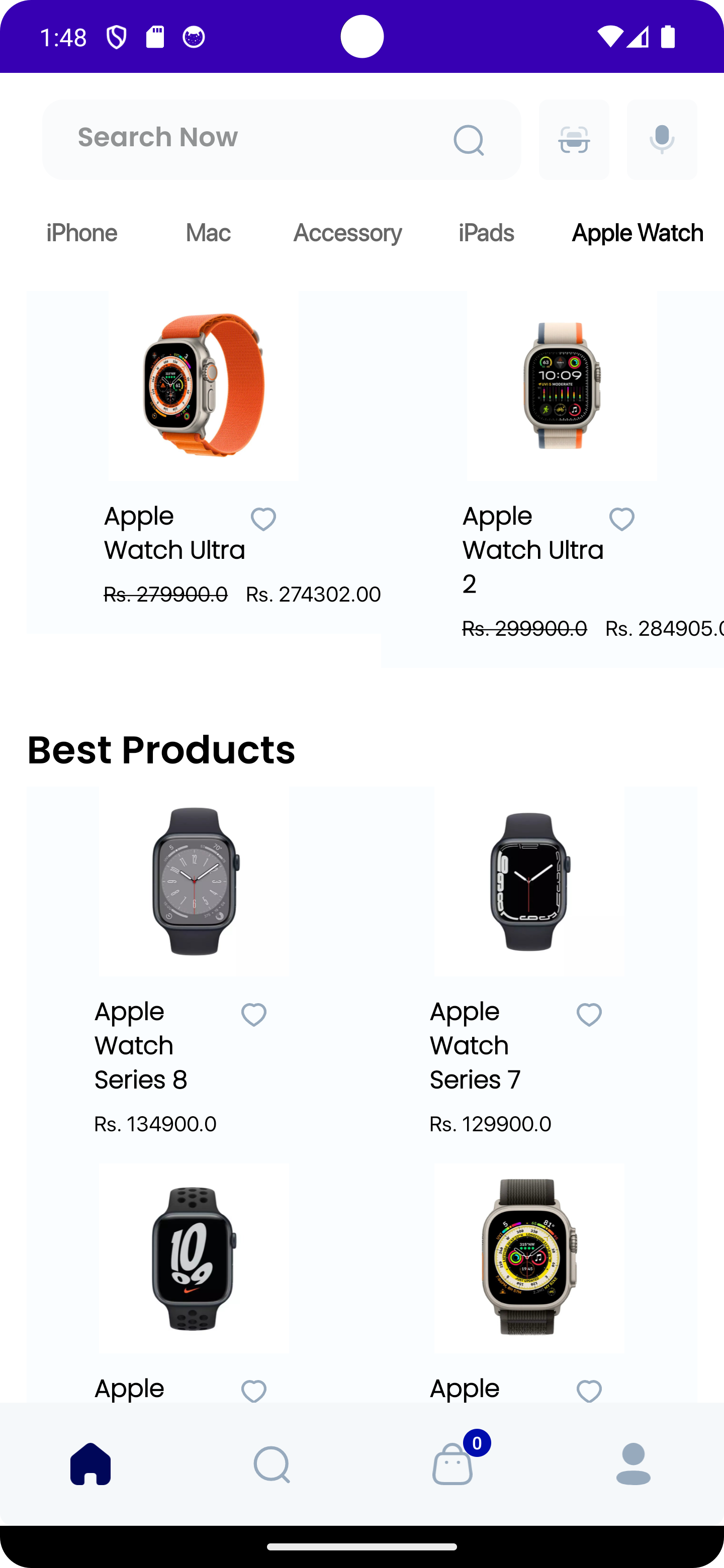
Task: Activate the microphone voice search icon
Action: [661, 139]
